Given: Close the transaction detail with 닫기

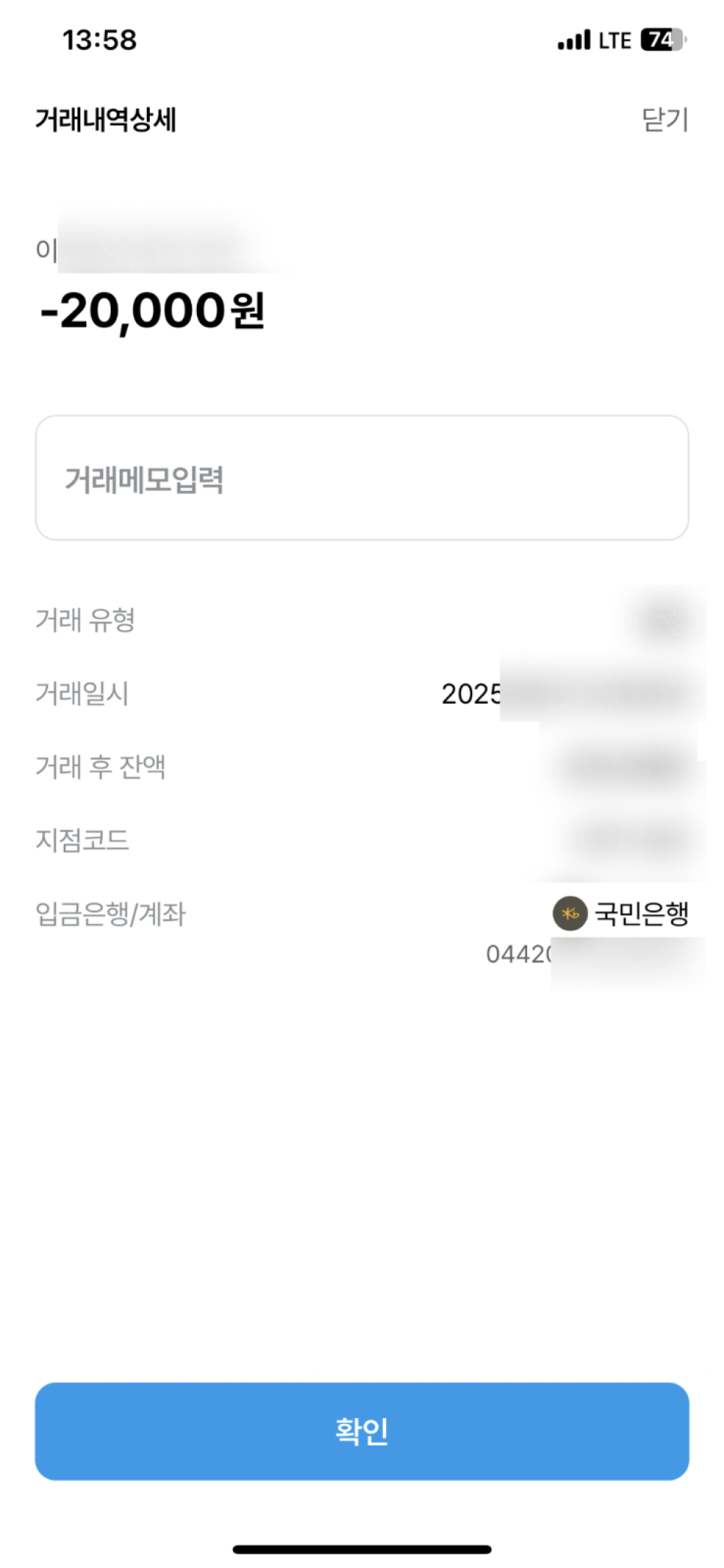Looking at the screenshot, I should click(664, 120).
